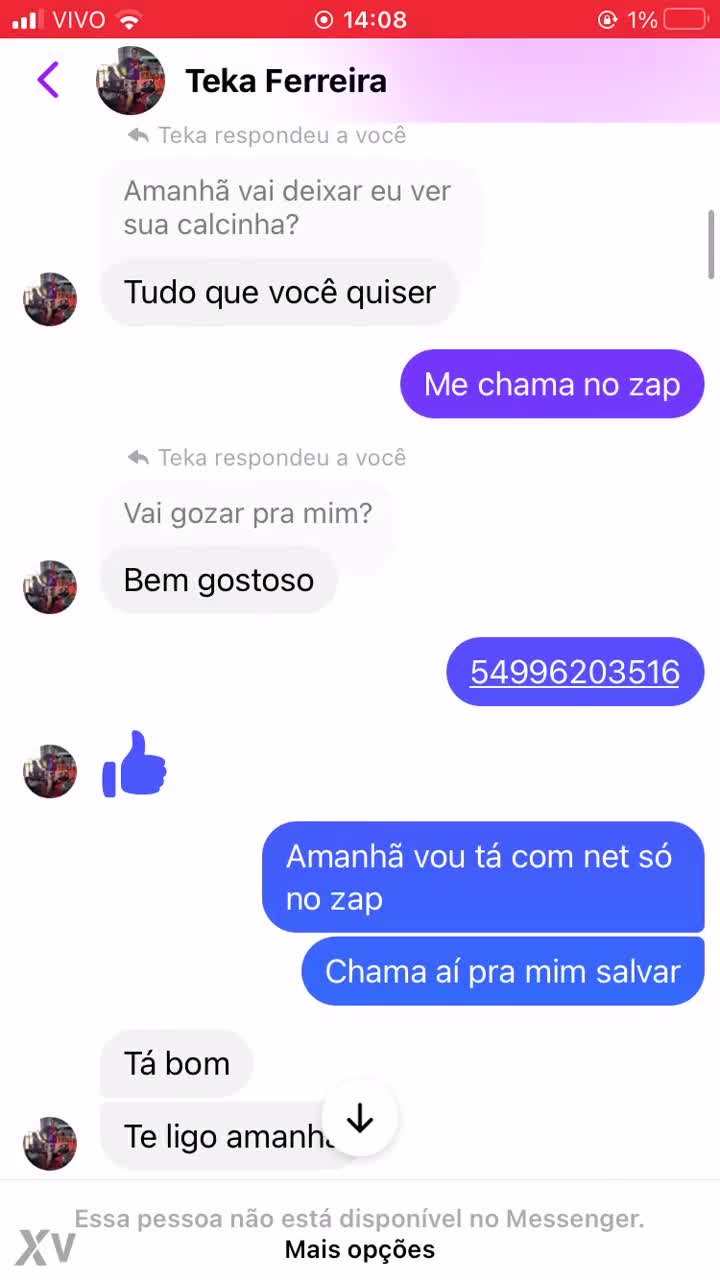This screenshot has height=1280, width=720.
Task: Go back using the purple arrow
Action: (x=48, y=80)
